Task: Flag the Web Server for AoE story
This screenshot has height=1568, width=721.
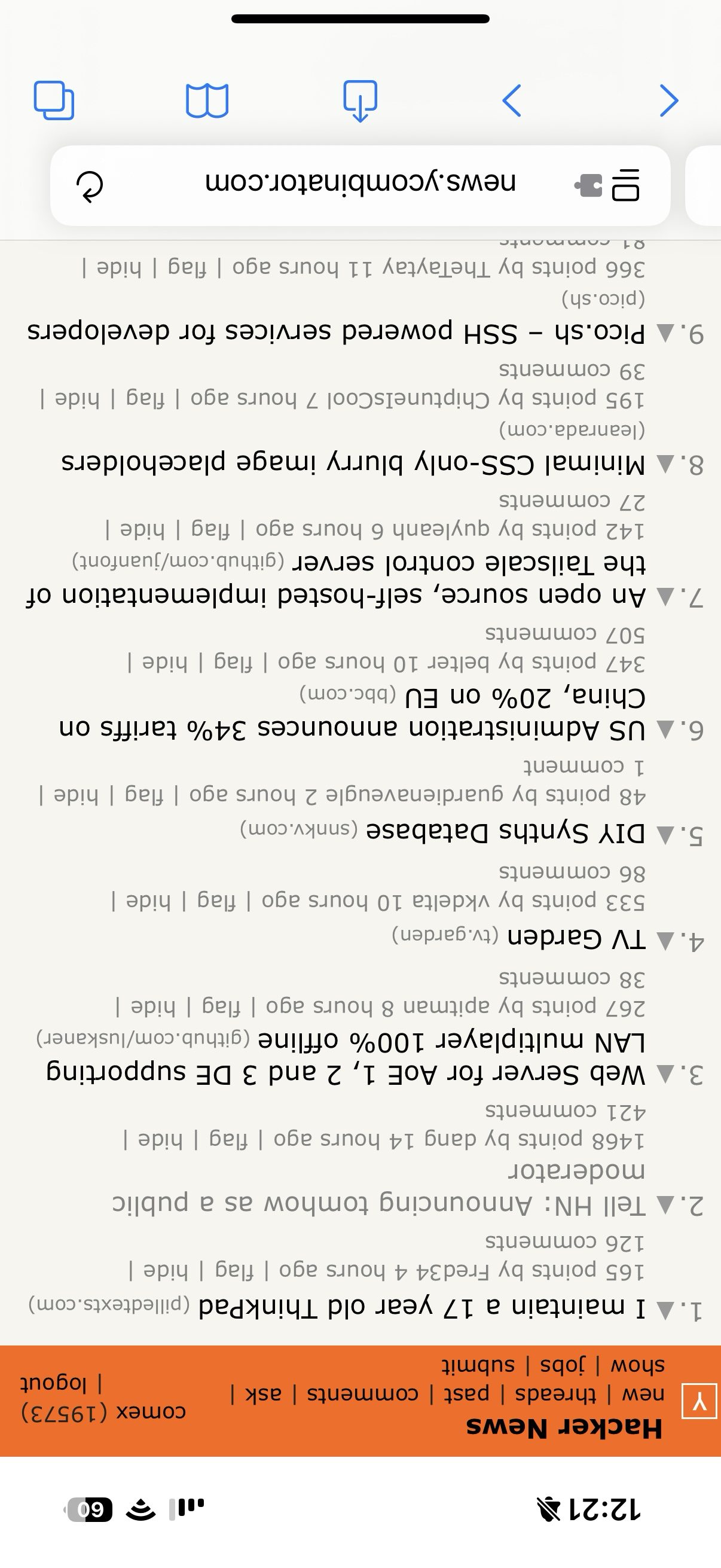Action: [217, 1006]
